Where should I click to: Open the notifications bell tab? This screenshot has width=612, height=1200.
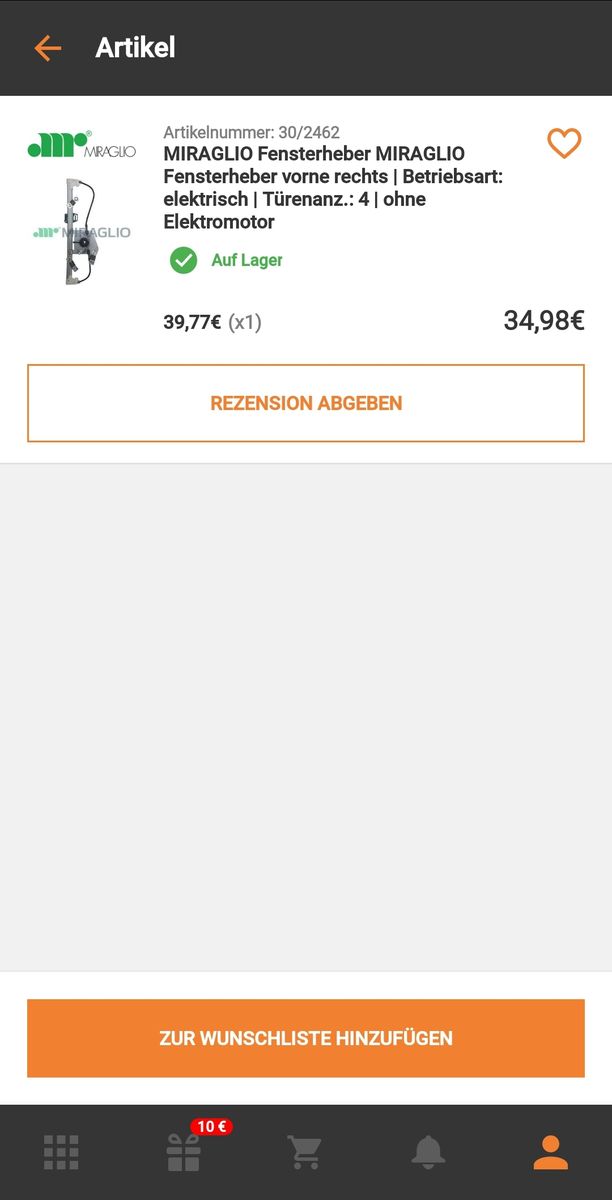click(428, 1152)
